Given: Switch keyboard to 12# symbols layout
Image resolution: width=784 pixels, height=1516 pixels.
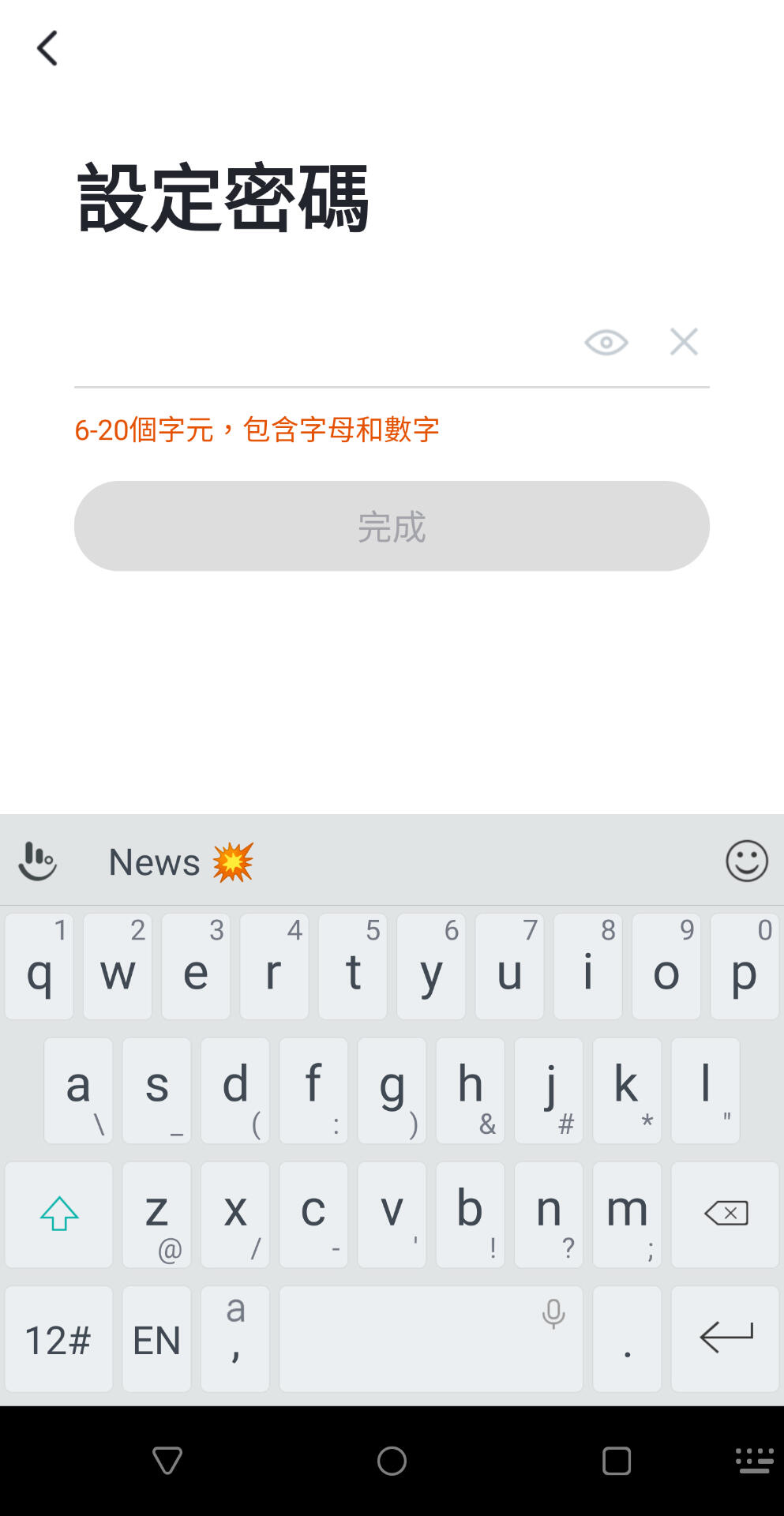Looking at the screenshot, I should 58,1339.
